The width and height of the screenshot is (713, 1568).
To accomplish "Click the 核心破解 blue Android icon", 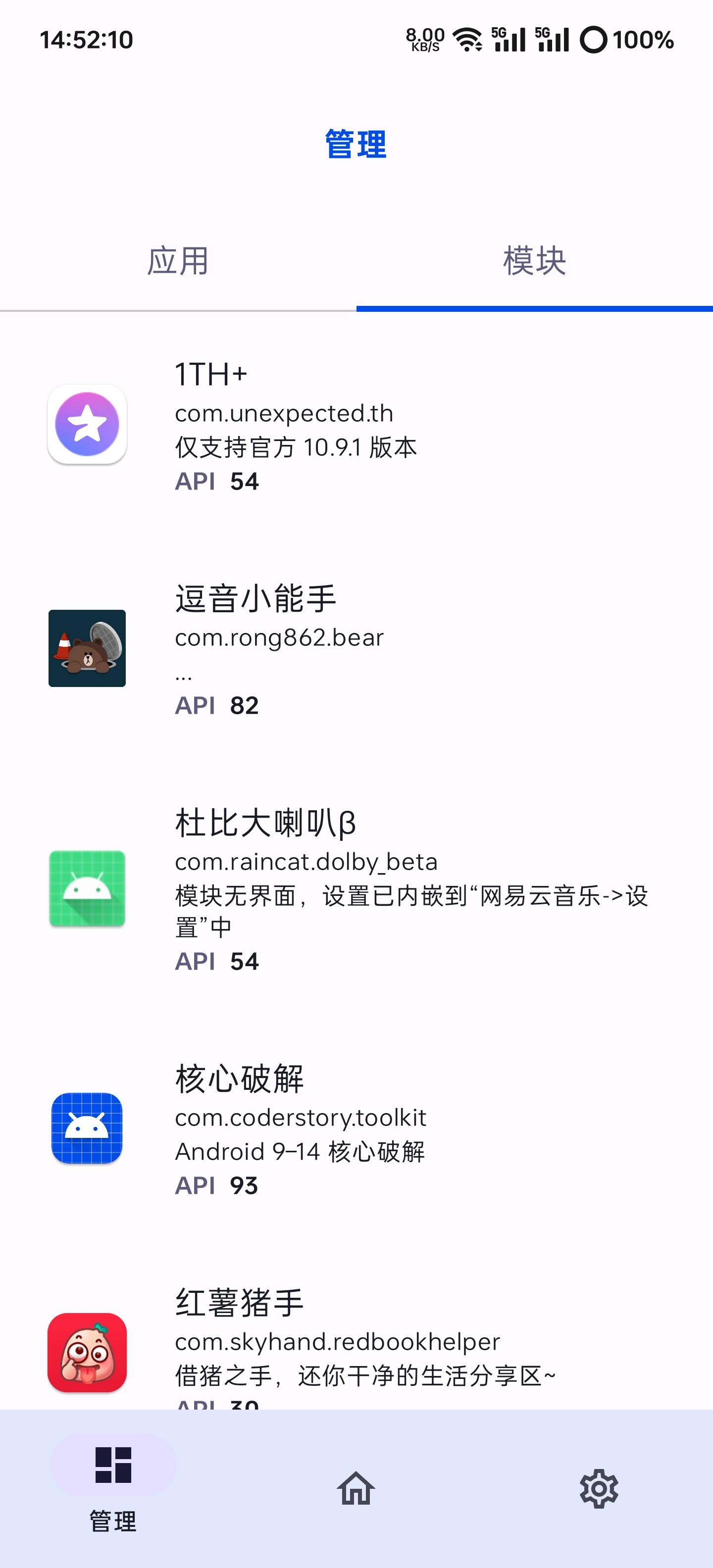I will pos(87,1129).
